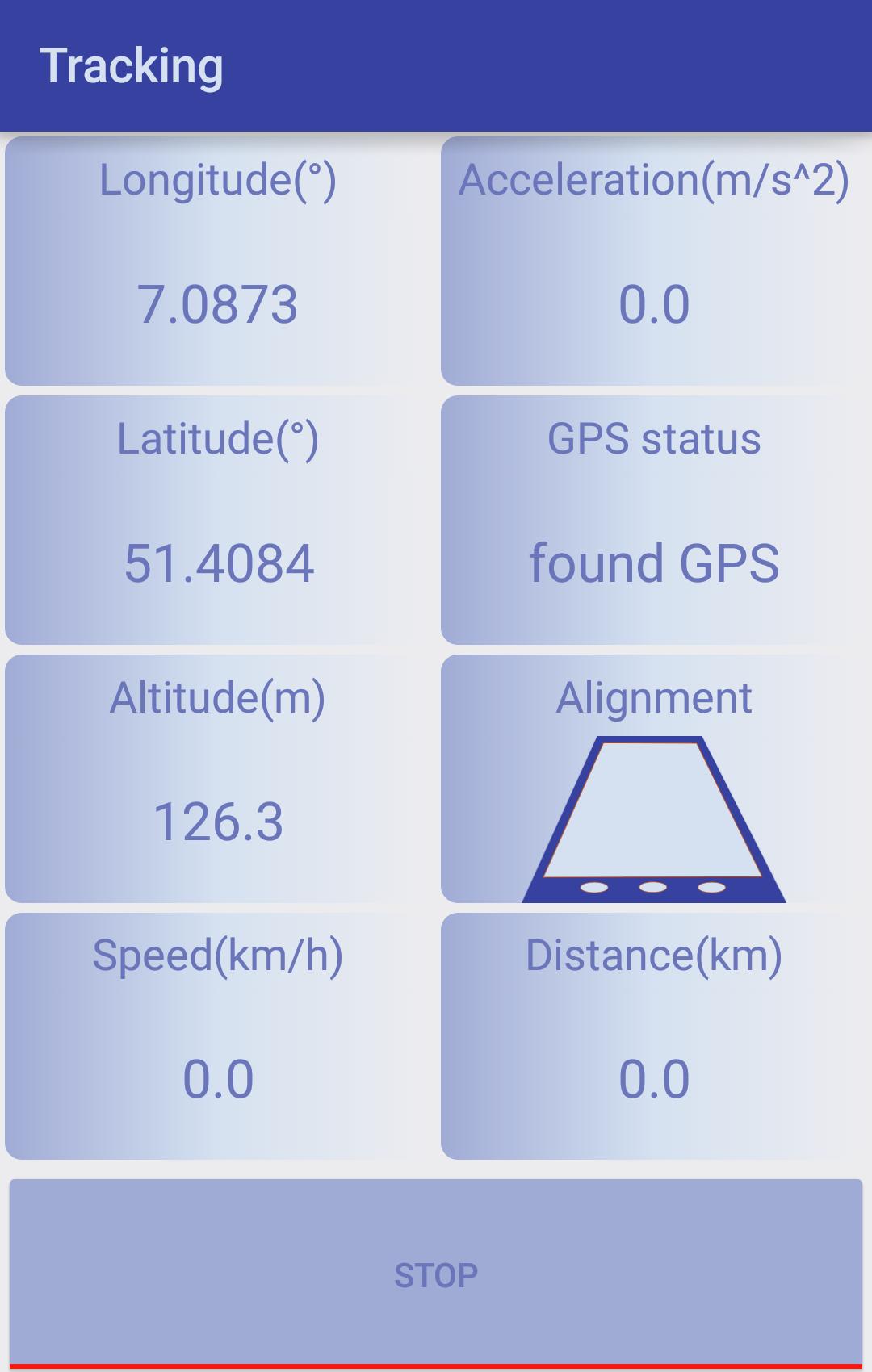Select the longitude value 7.0873
This screenshot has height=1372, width=872.
(218, 304)
